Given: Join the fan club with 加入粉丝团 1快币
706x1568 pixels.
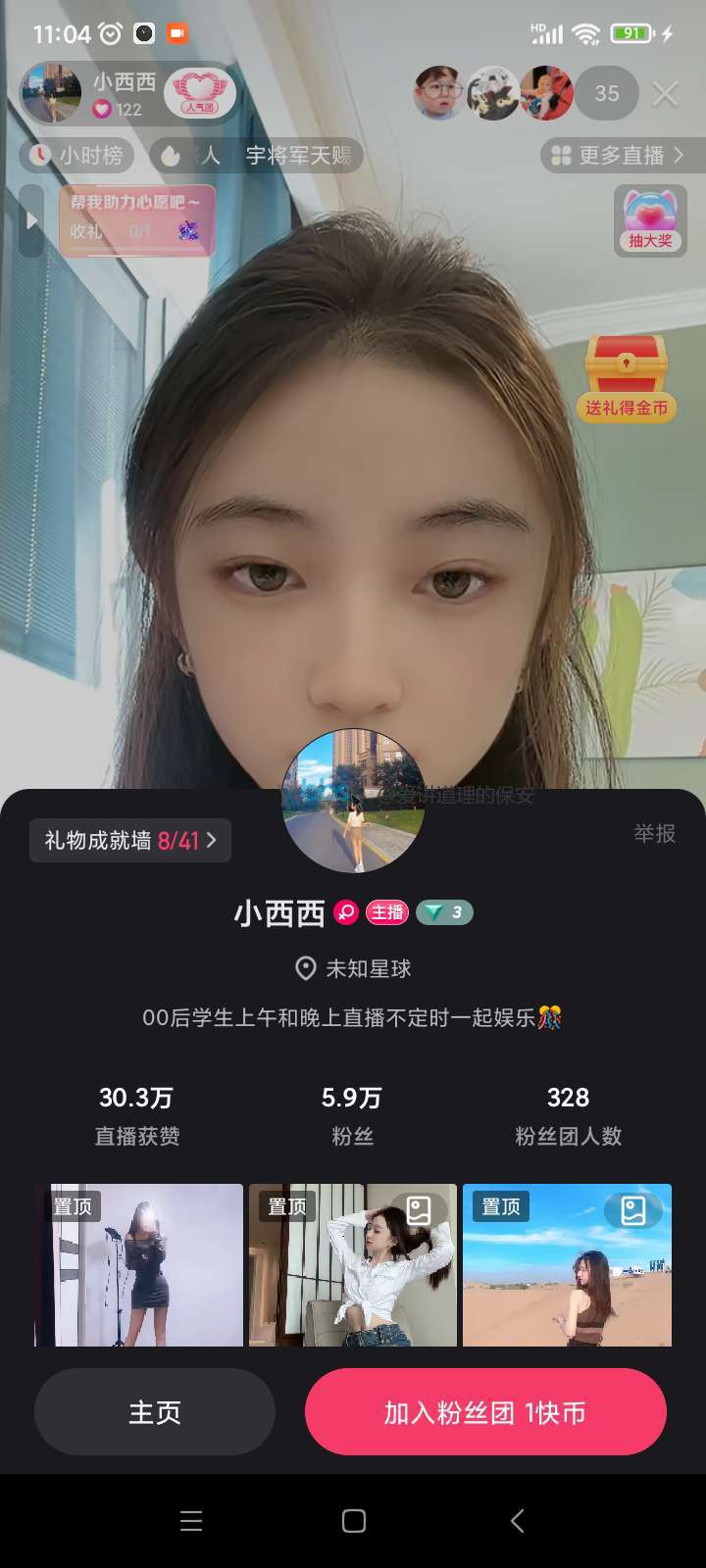Looking at the screenshot, I should 485,1412.
